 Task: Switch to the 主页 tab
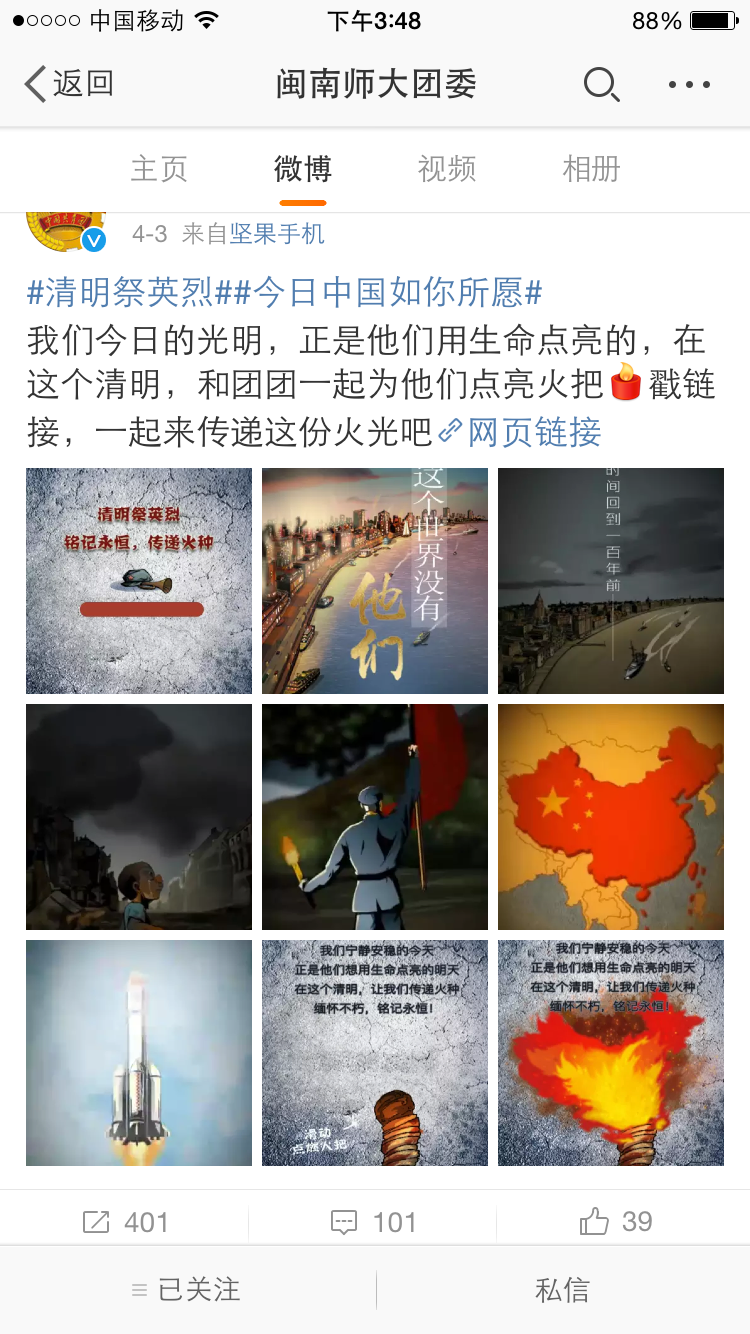pyautogui.click(x=159, y=169)
